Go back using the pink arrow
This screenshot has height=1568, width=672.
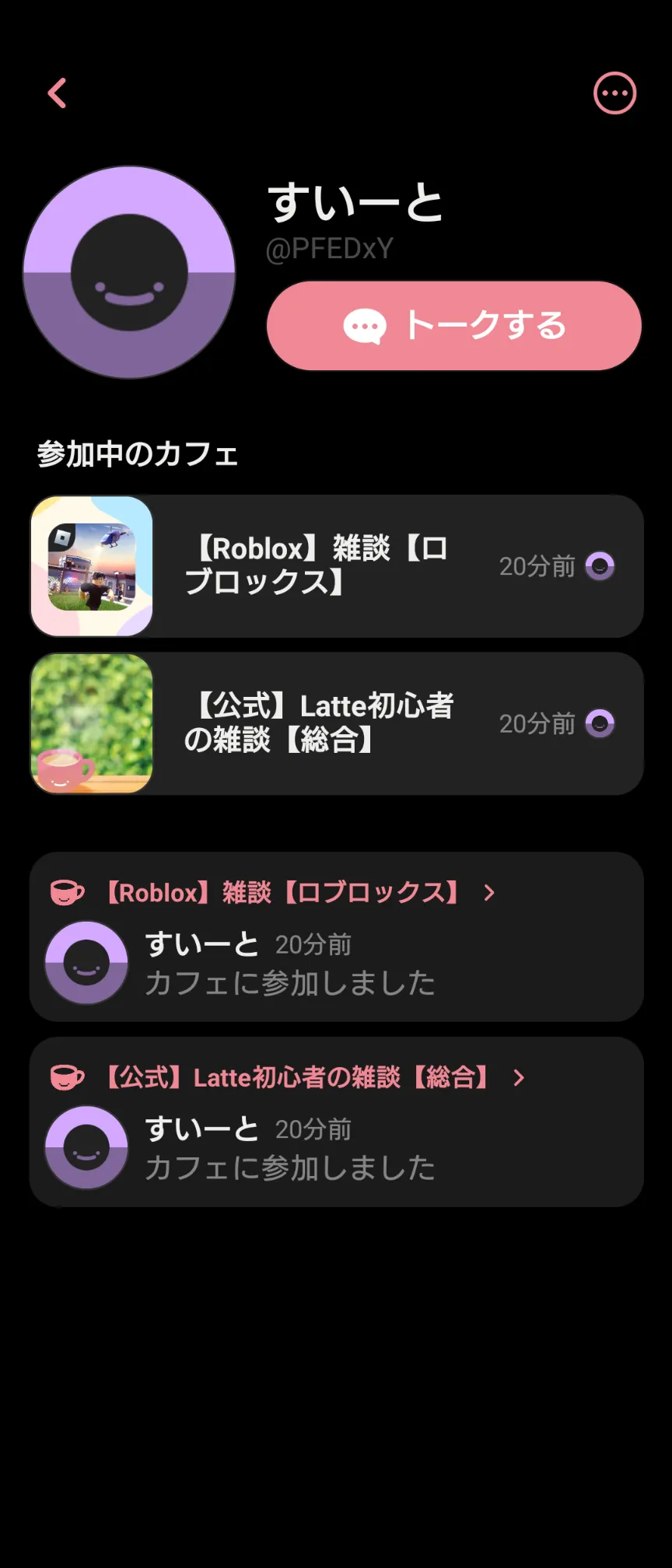(58, 93)
